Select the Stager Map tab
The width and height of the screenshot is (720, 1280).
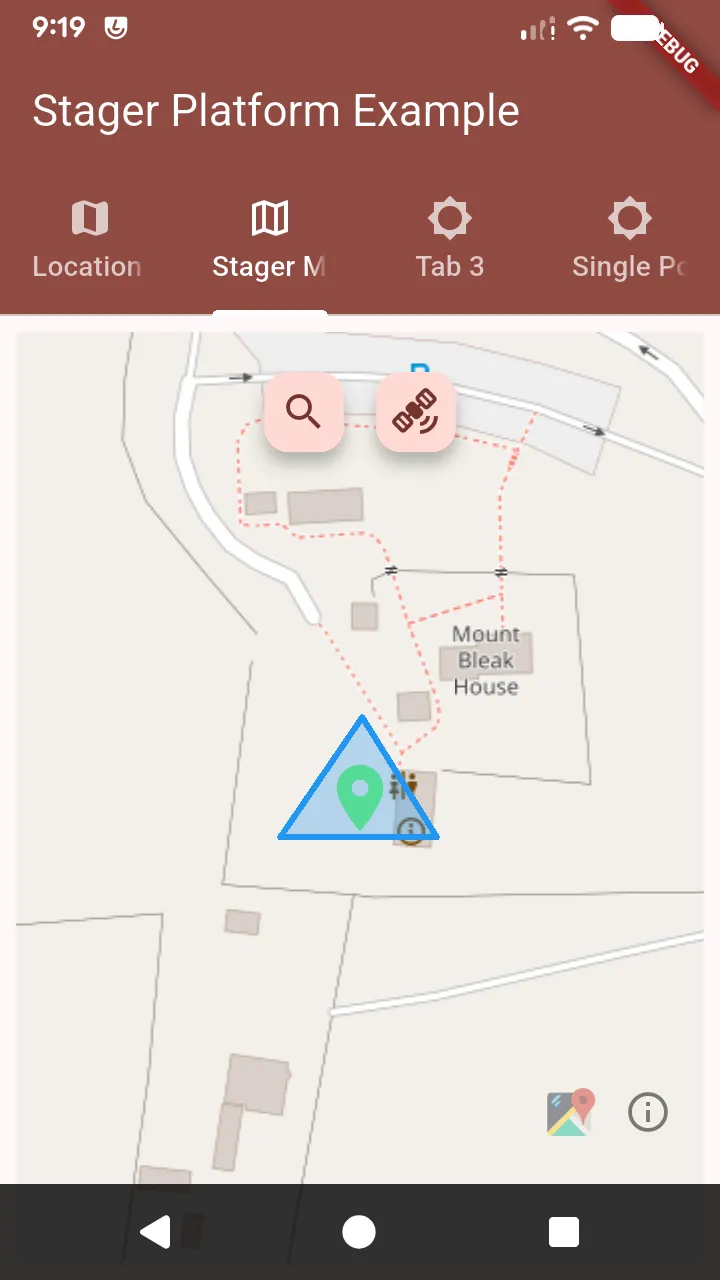pos(269,241)
